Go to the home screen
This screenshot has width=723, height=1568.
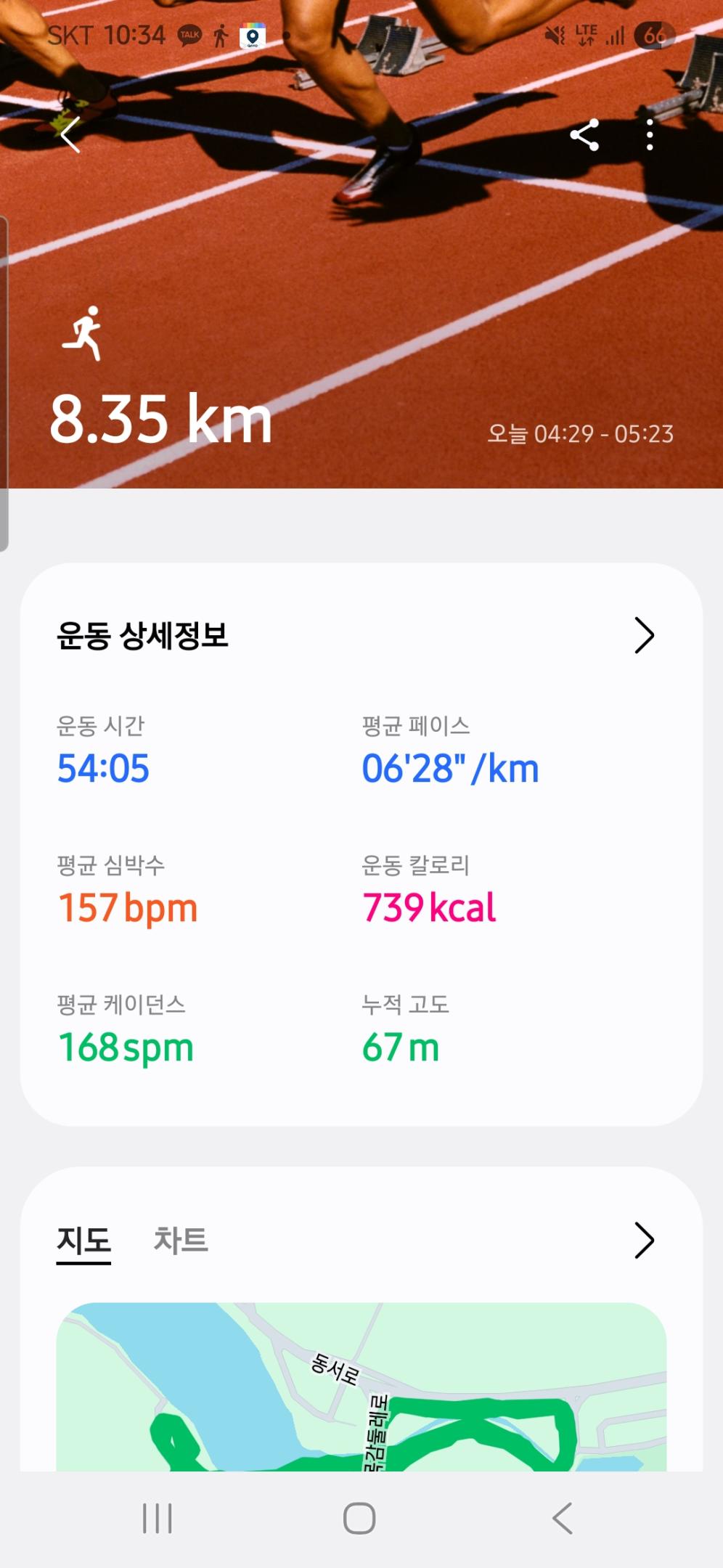[359, 1518]
